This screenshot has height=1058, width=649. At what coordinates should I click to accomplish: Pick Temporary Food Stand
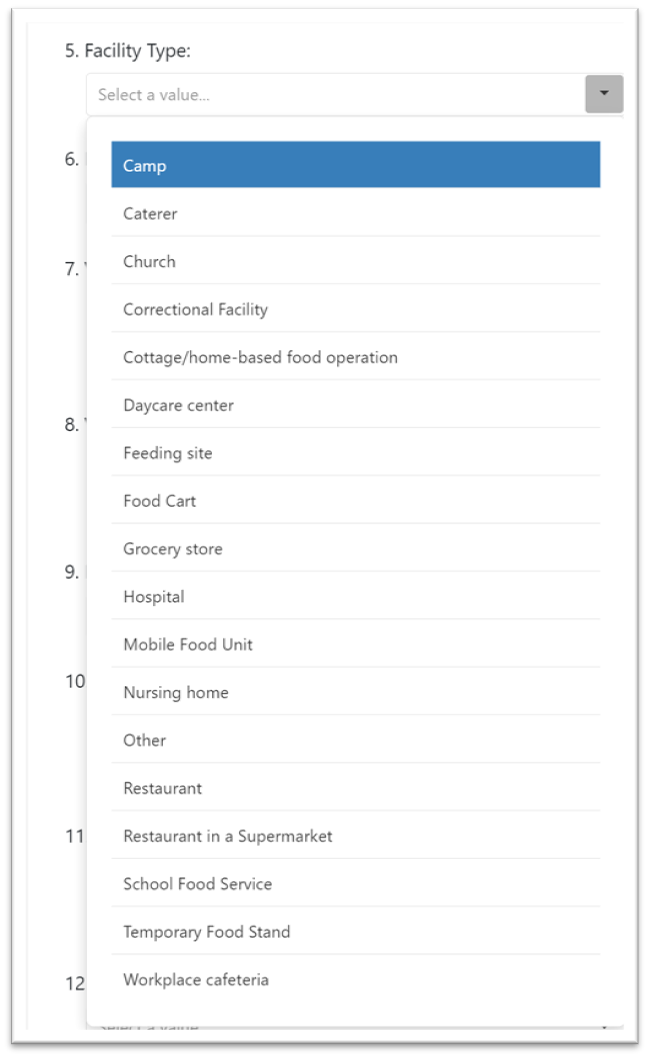355,932
